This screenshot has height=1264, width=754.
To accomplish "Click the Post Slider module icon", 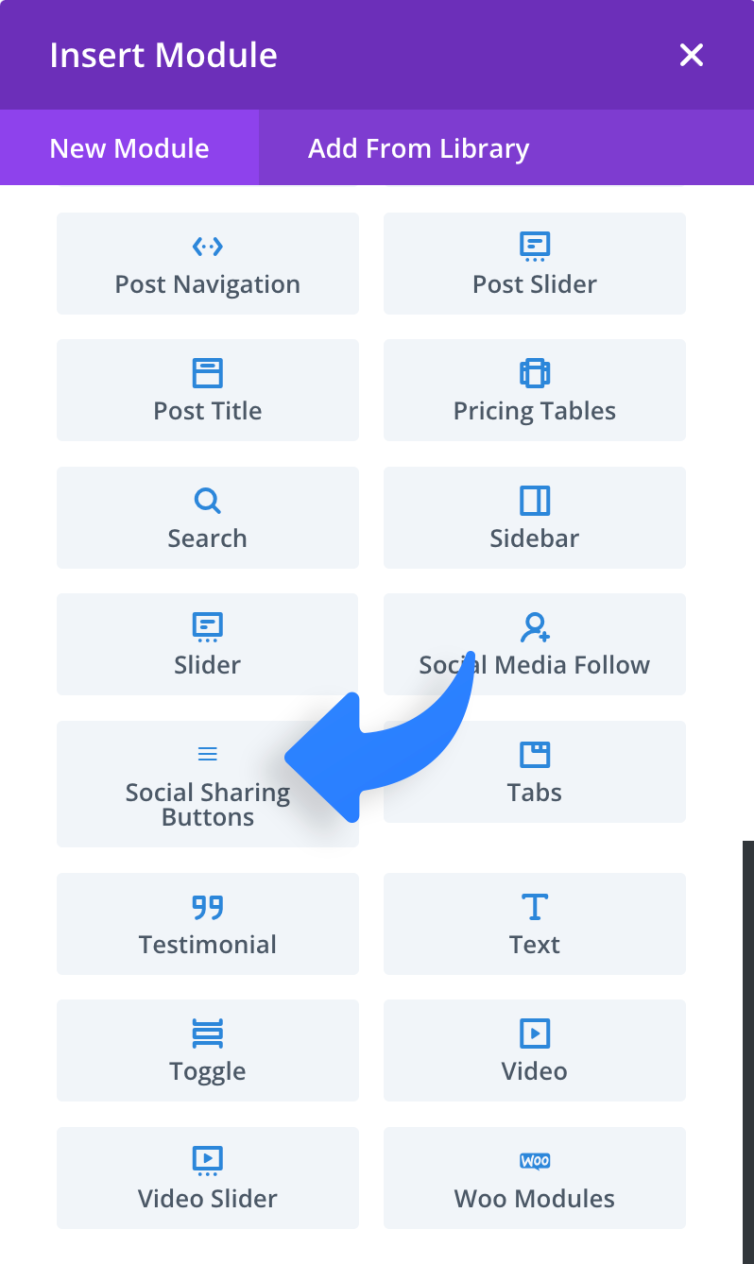I will (534, 246).
